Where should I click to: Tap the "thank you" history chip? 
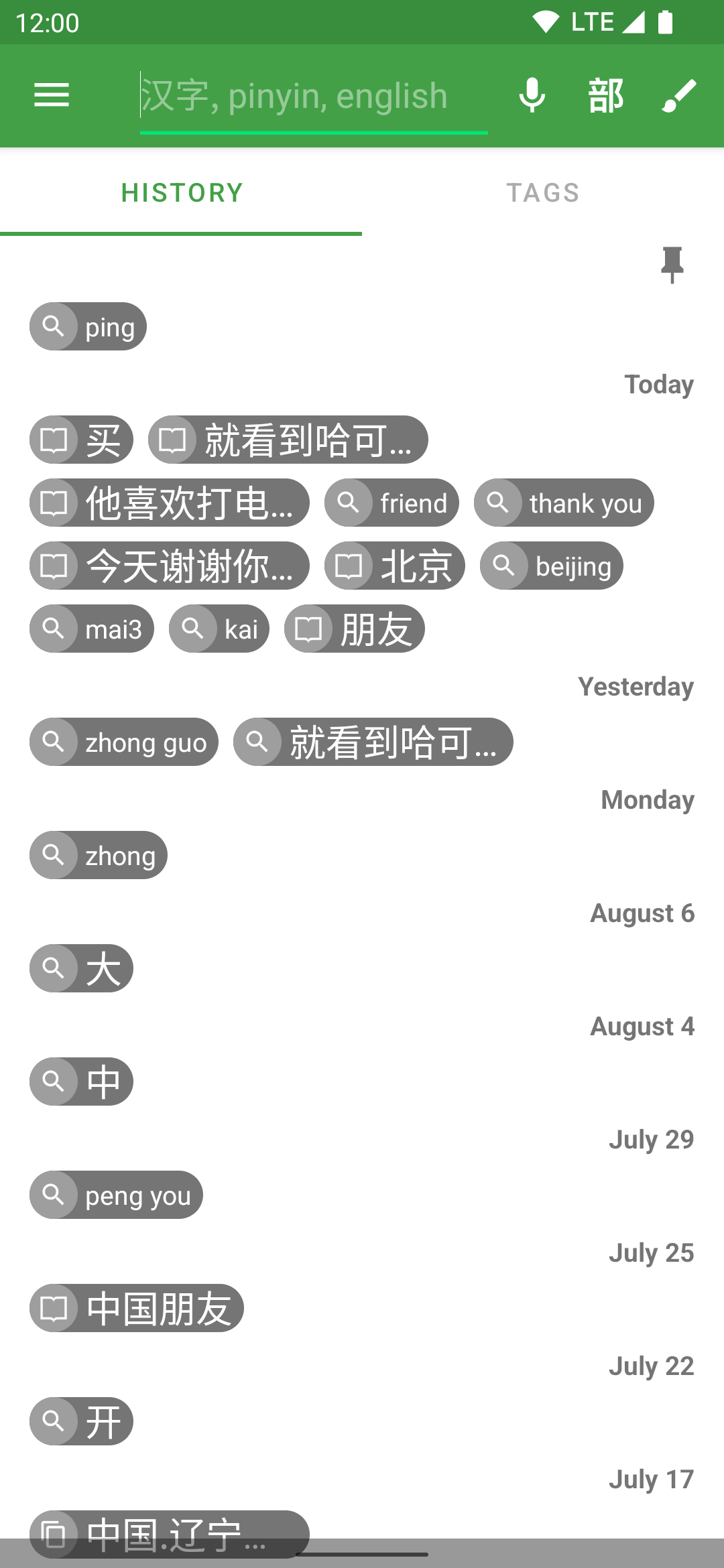[x=564, y=503]
